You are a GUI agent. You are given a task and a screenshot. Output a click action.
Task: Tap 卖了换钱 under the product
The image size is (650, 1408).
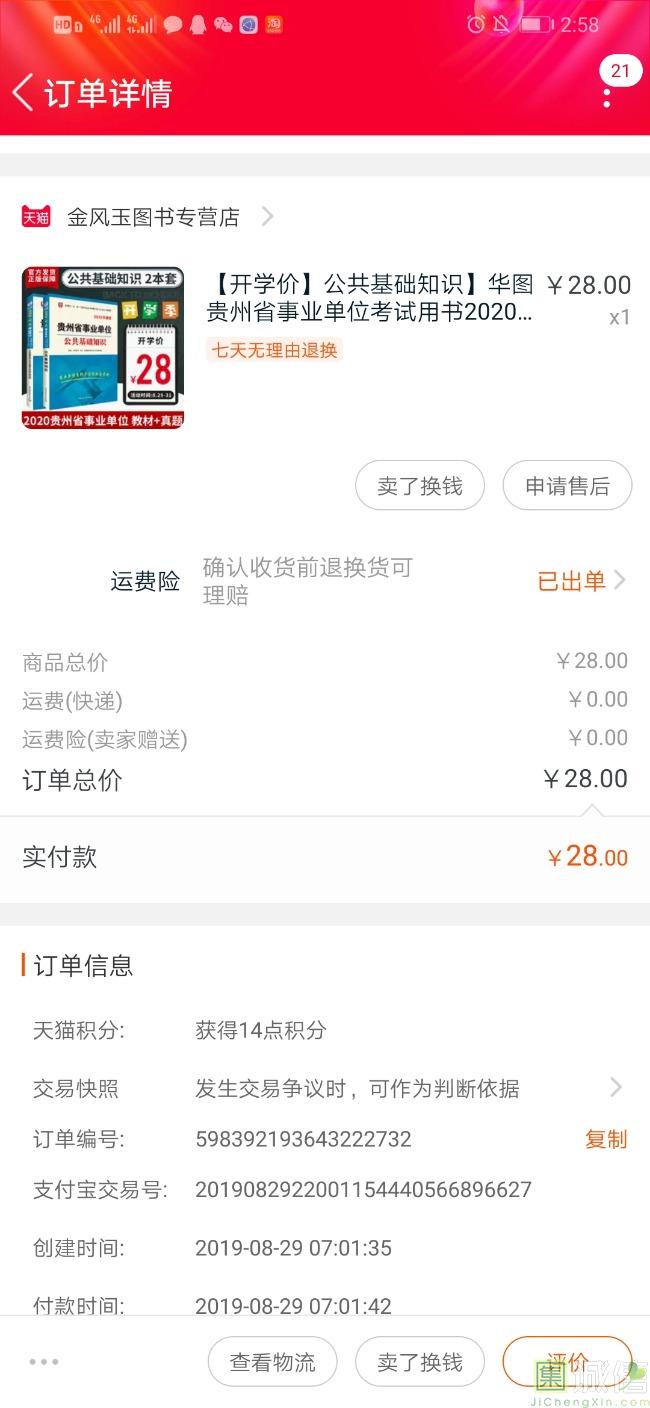420,486
